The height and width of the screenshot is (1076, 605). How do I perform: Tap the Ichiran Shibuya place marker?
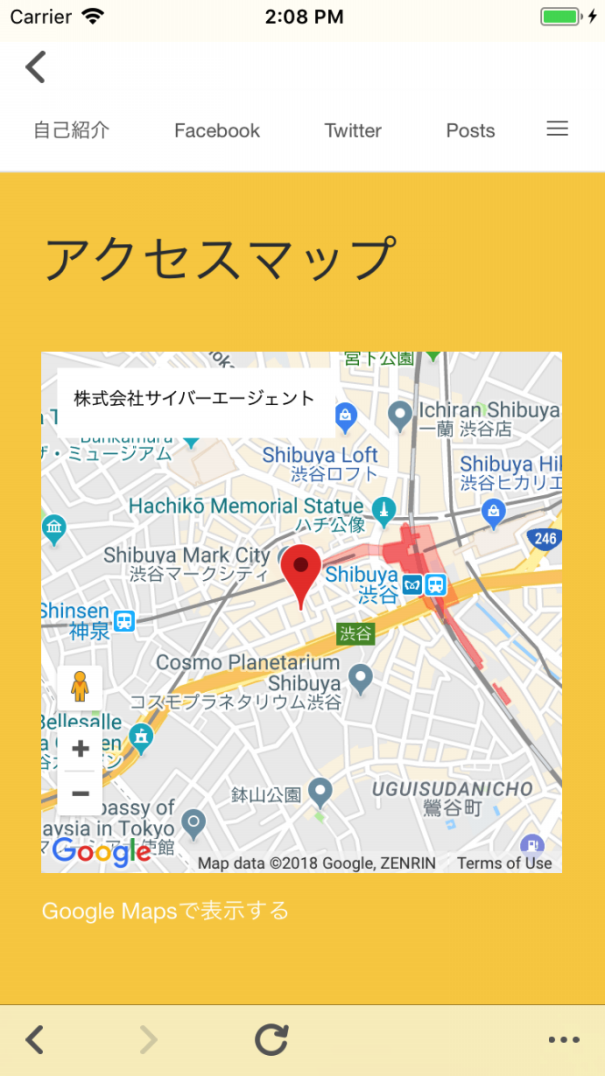click(x=400, y=413)
